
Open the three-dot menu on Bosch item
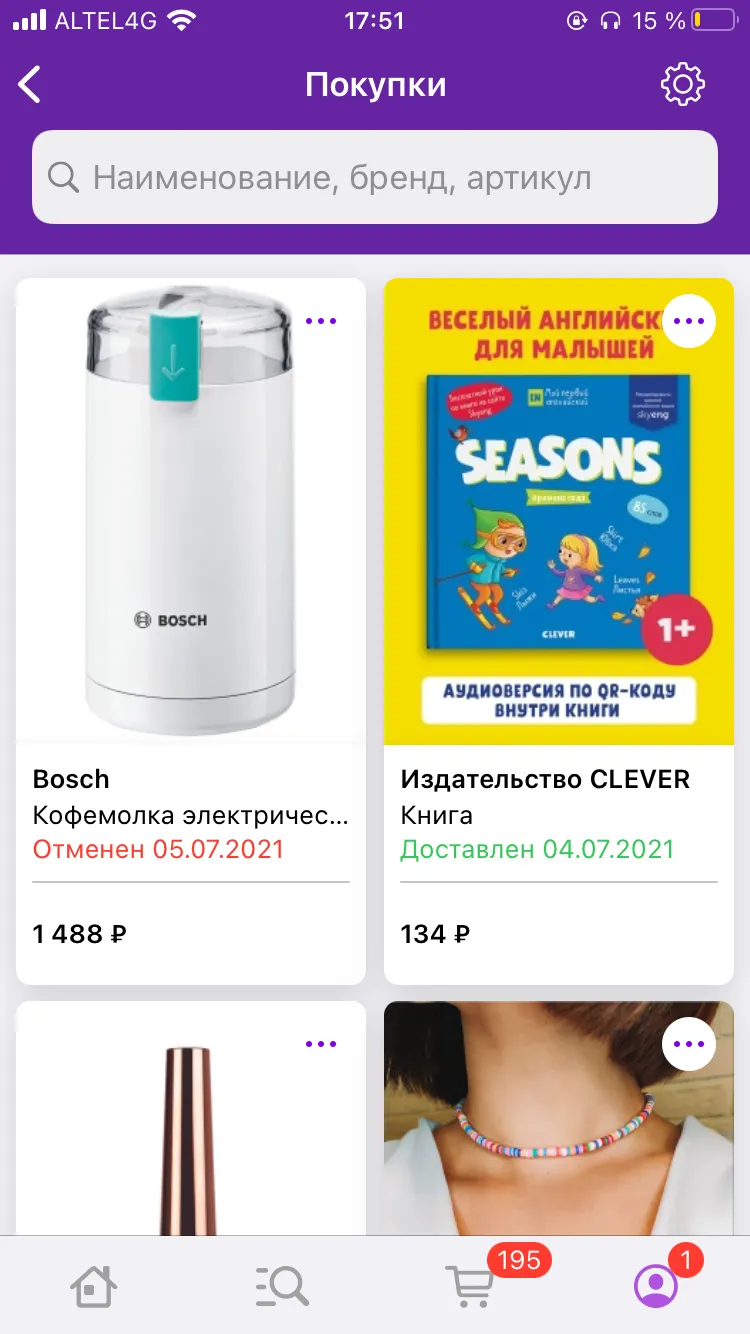click(x=321, y=321)
